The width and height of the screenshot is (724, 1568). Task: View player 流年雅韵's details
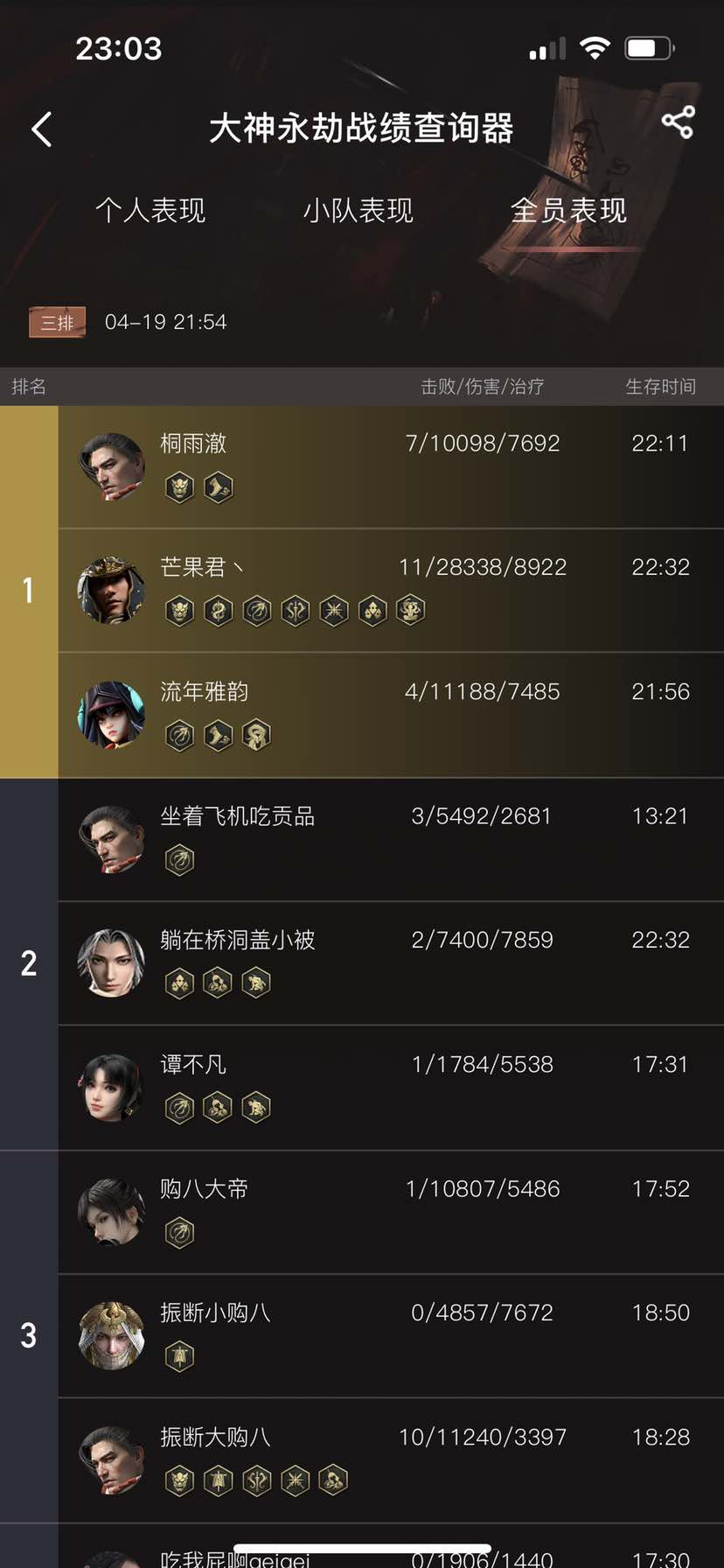[x=390, y=715]
